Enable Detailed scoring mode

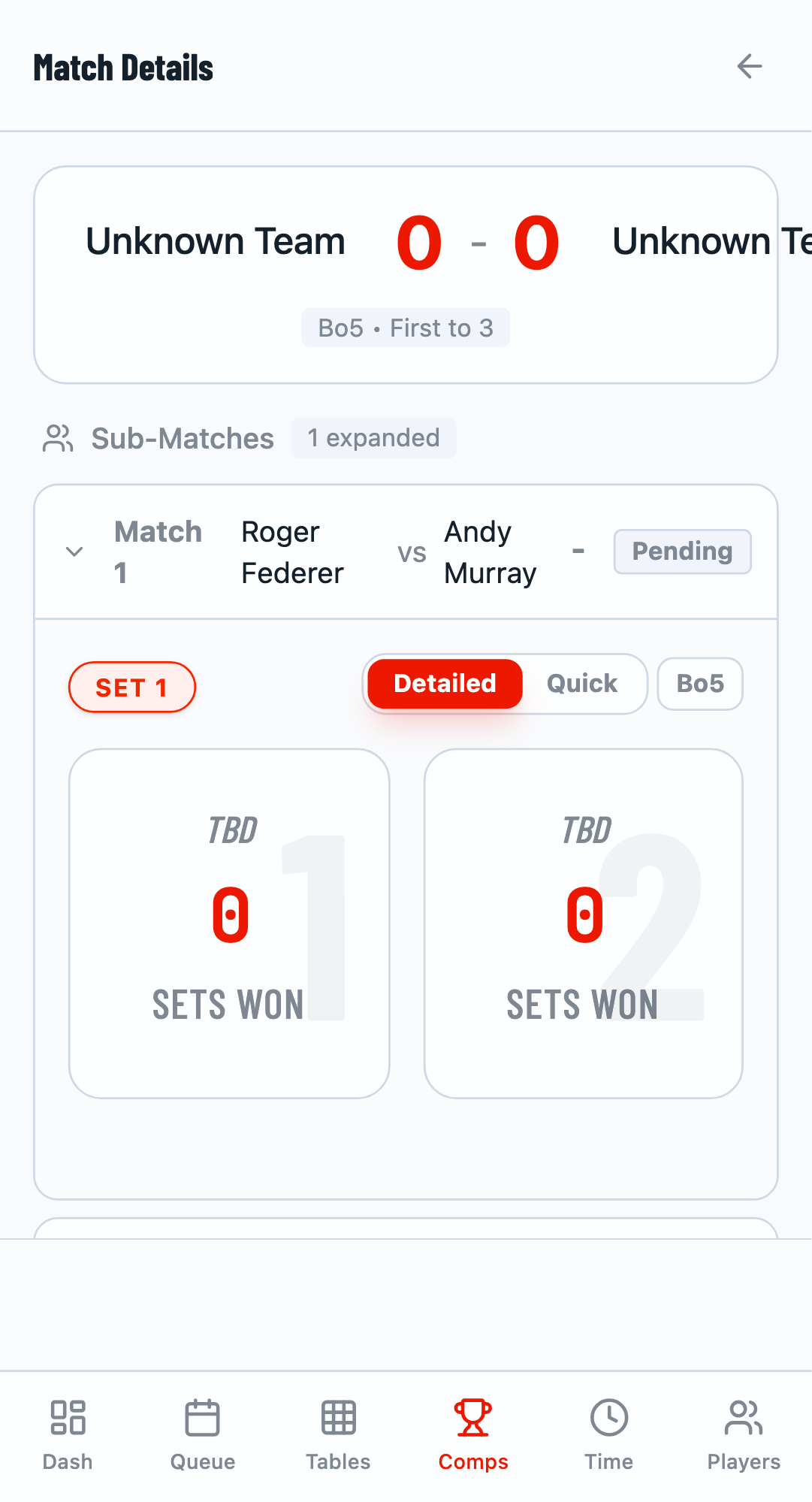[x=443, y=683]
